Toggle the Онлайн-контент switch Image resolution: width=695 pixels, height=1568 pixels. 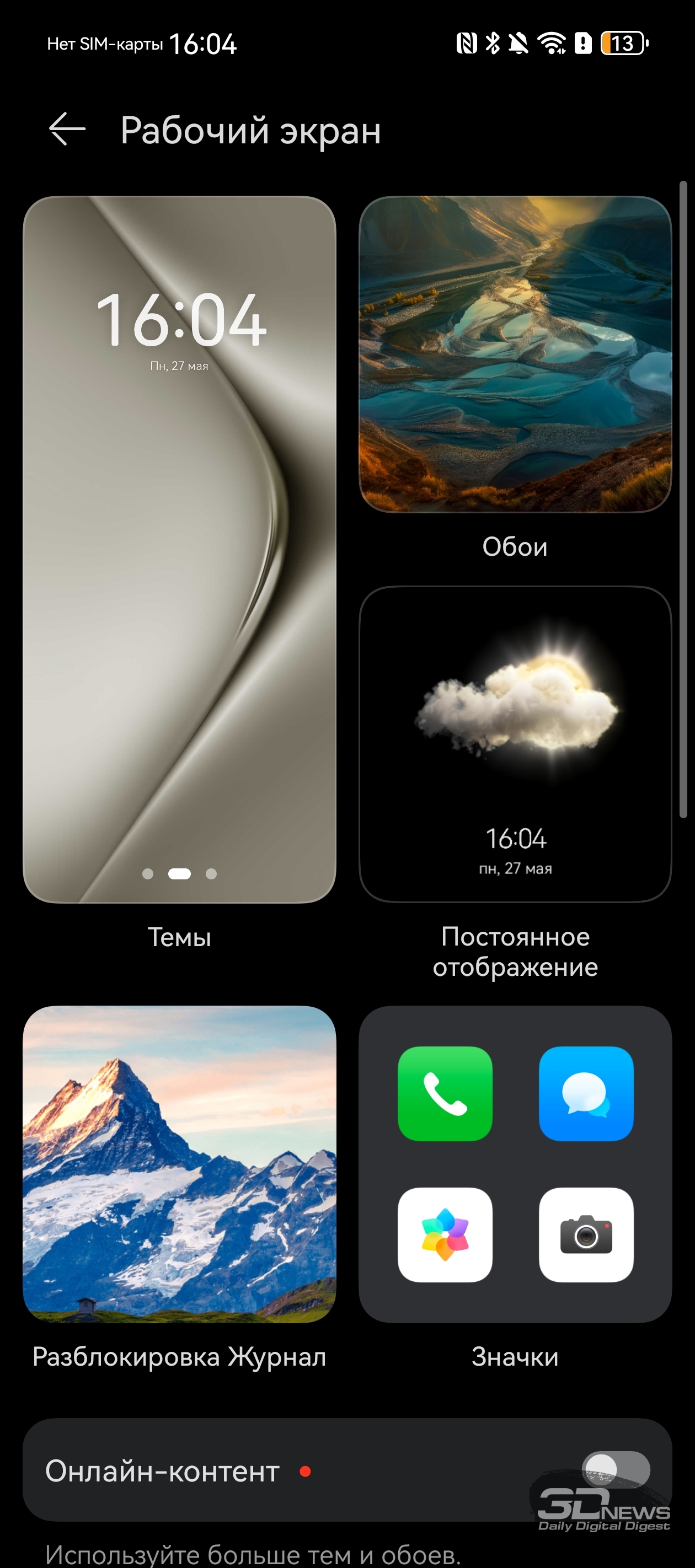[615, 1470]
